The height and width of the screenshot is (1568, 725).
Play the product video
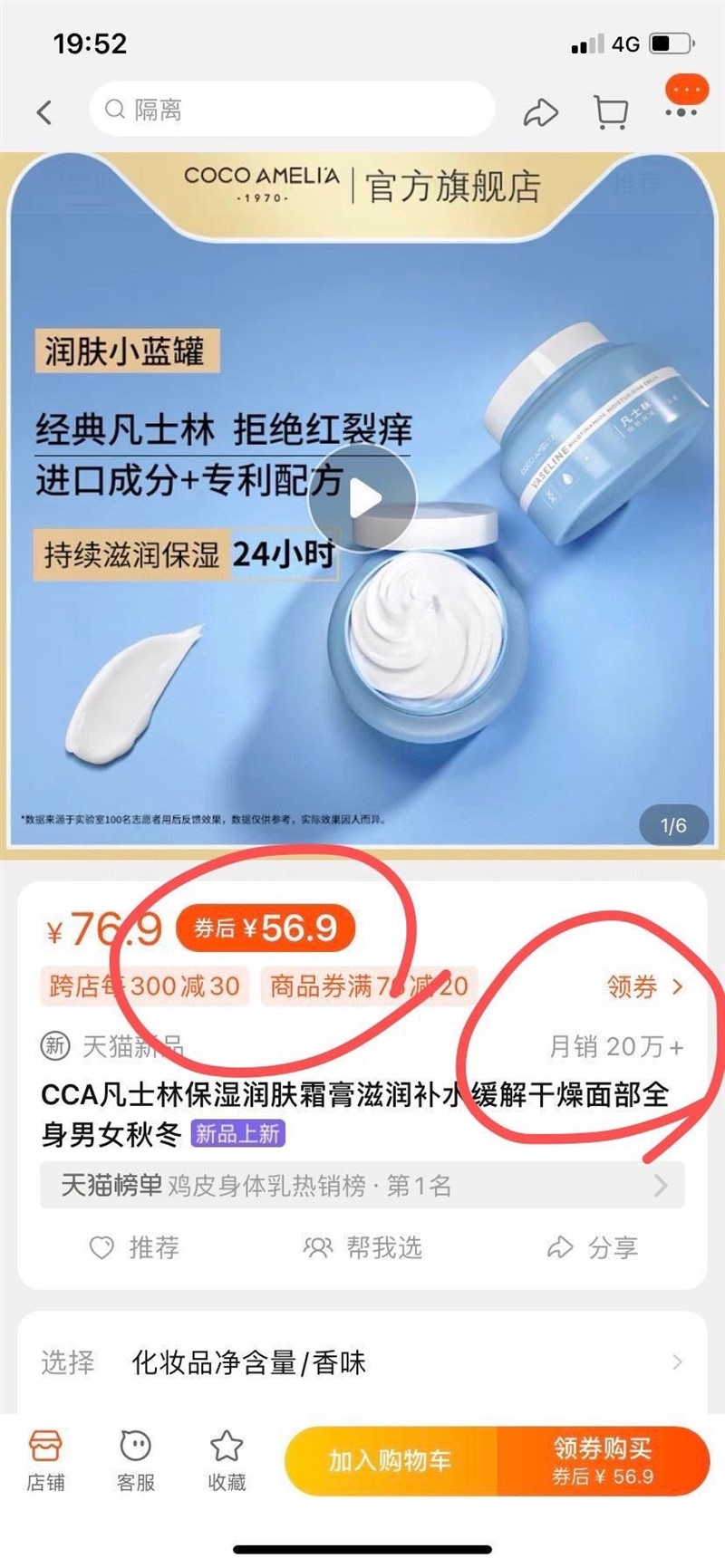(x=362, y=498)
